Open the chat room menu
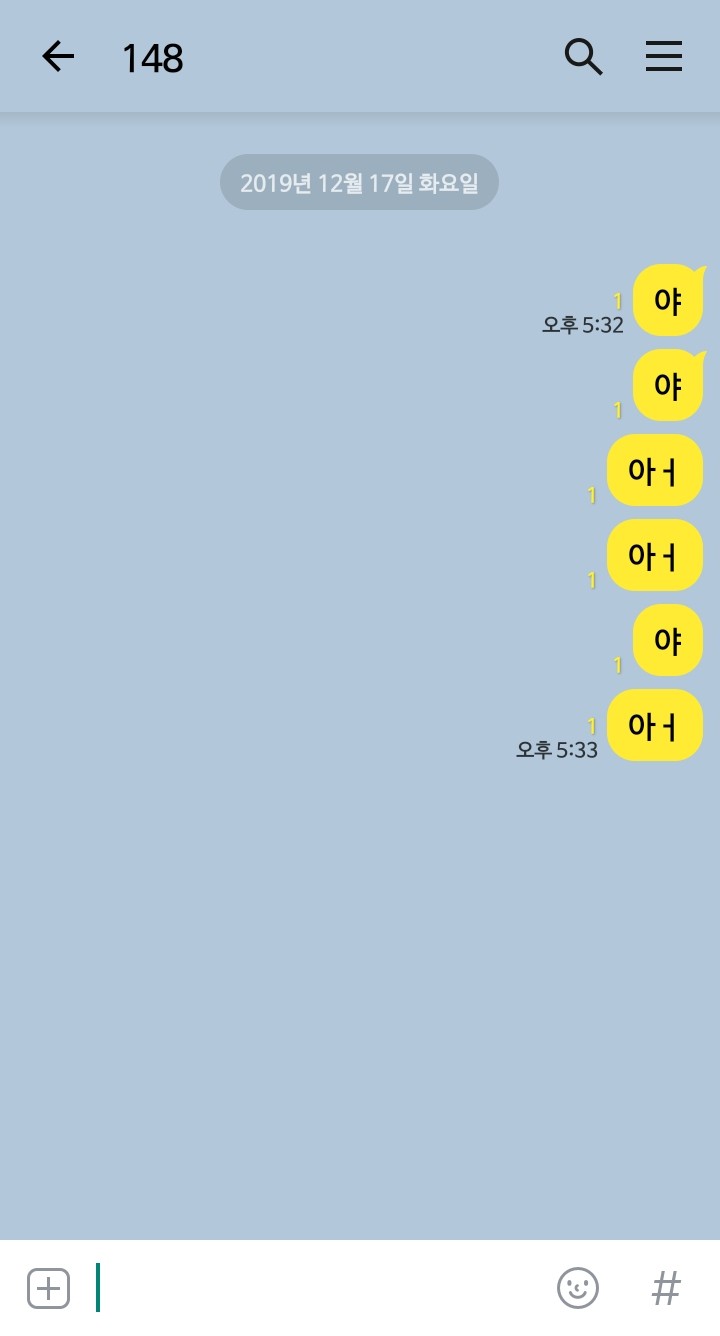 point(663,57)
